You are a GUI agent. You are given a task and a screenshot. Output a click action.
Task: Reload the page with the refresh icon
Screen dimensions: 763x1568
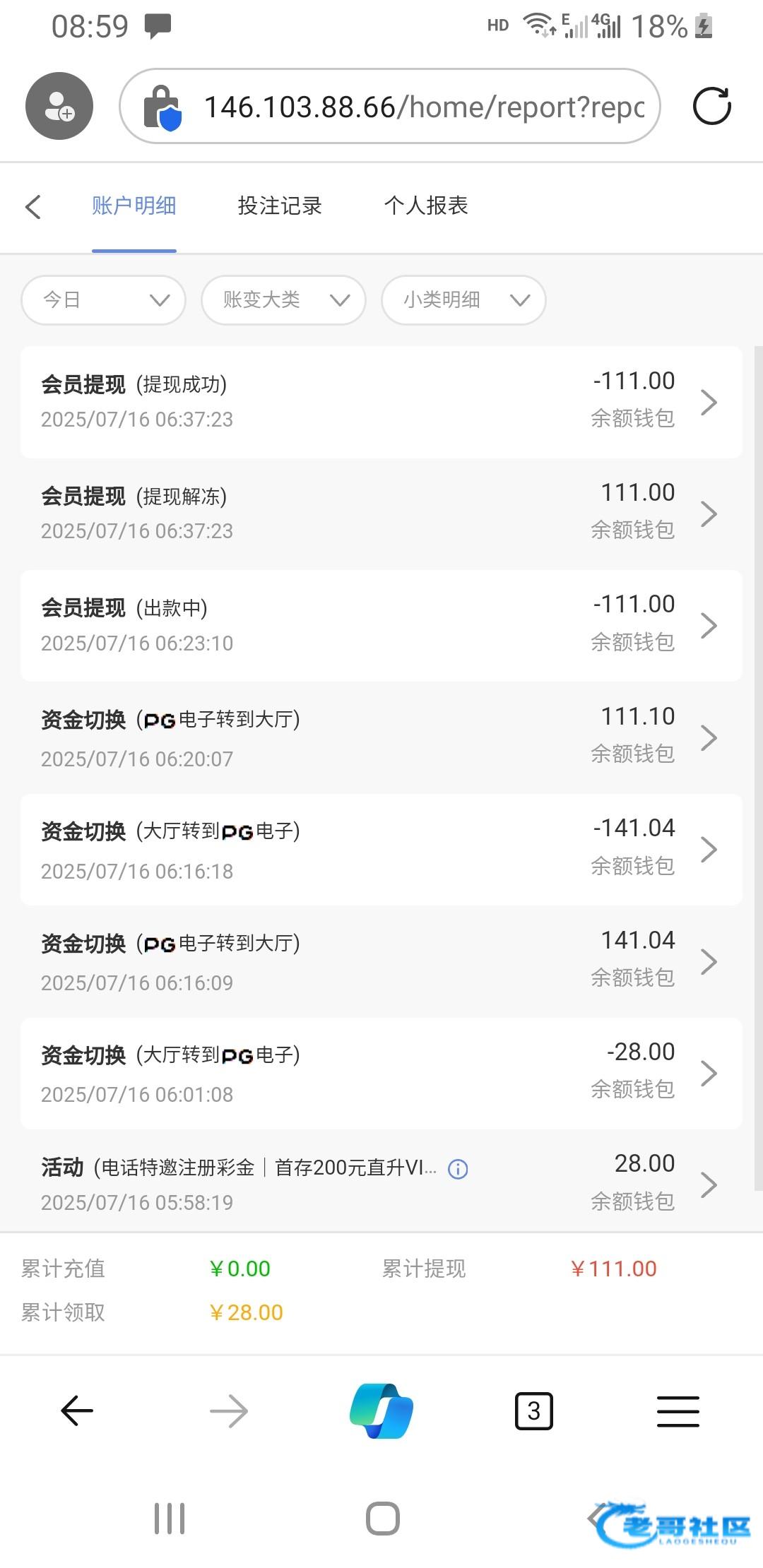pos(711,107)
